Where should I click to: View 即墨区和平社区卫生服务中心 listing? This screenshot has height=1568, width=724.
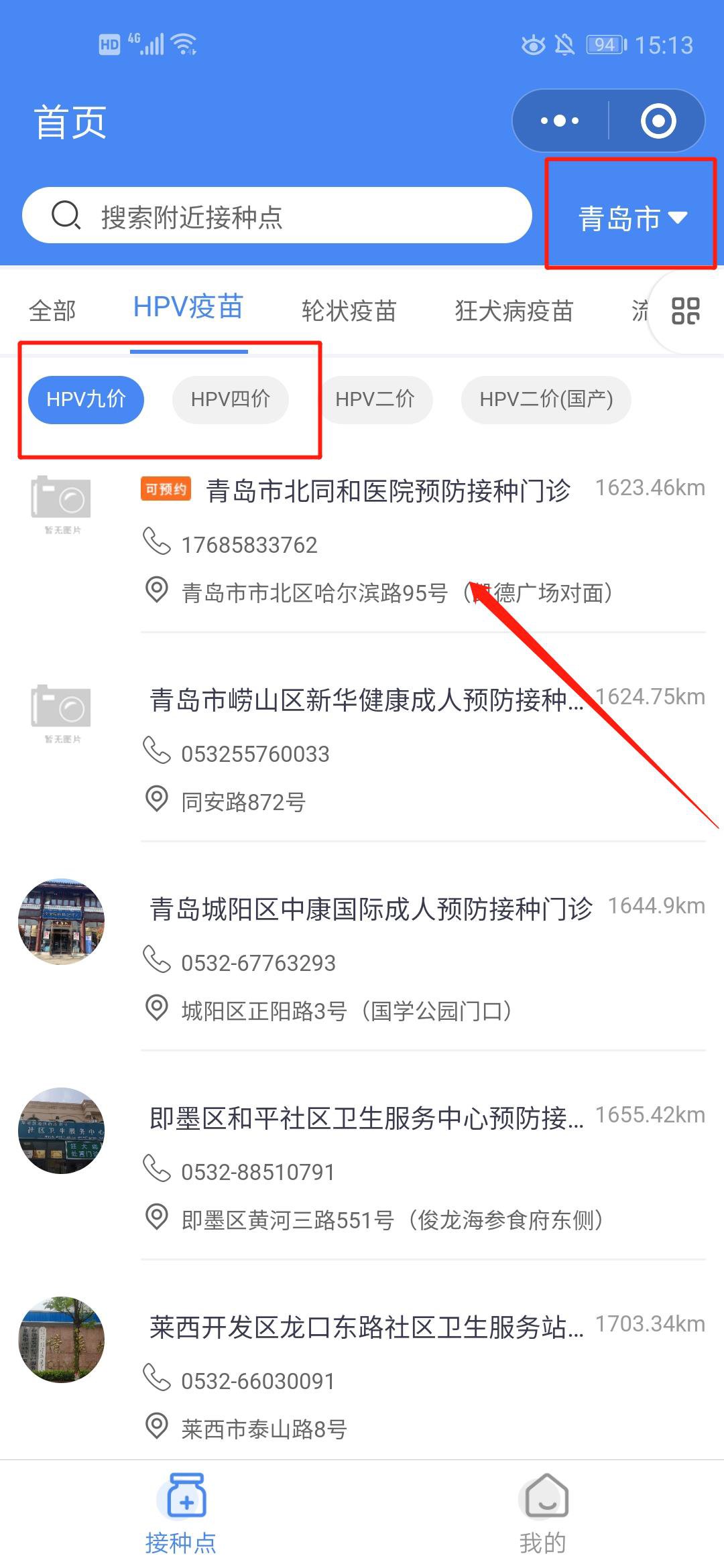(366, 1118)
